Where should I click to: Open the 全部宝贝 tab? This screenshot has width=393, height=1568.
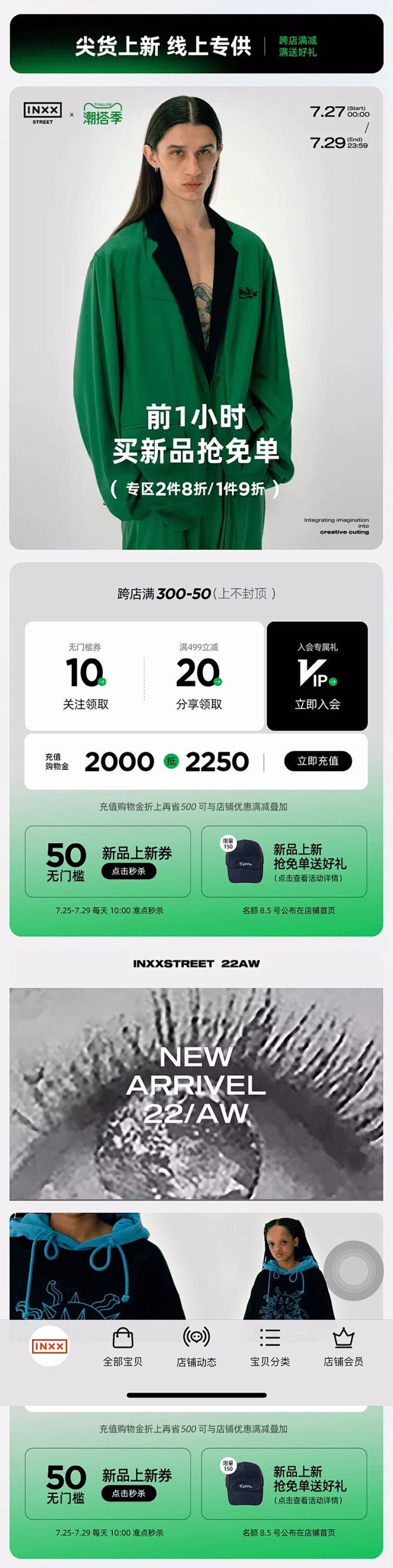coord(122,1346)
